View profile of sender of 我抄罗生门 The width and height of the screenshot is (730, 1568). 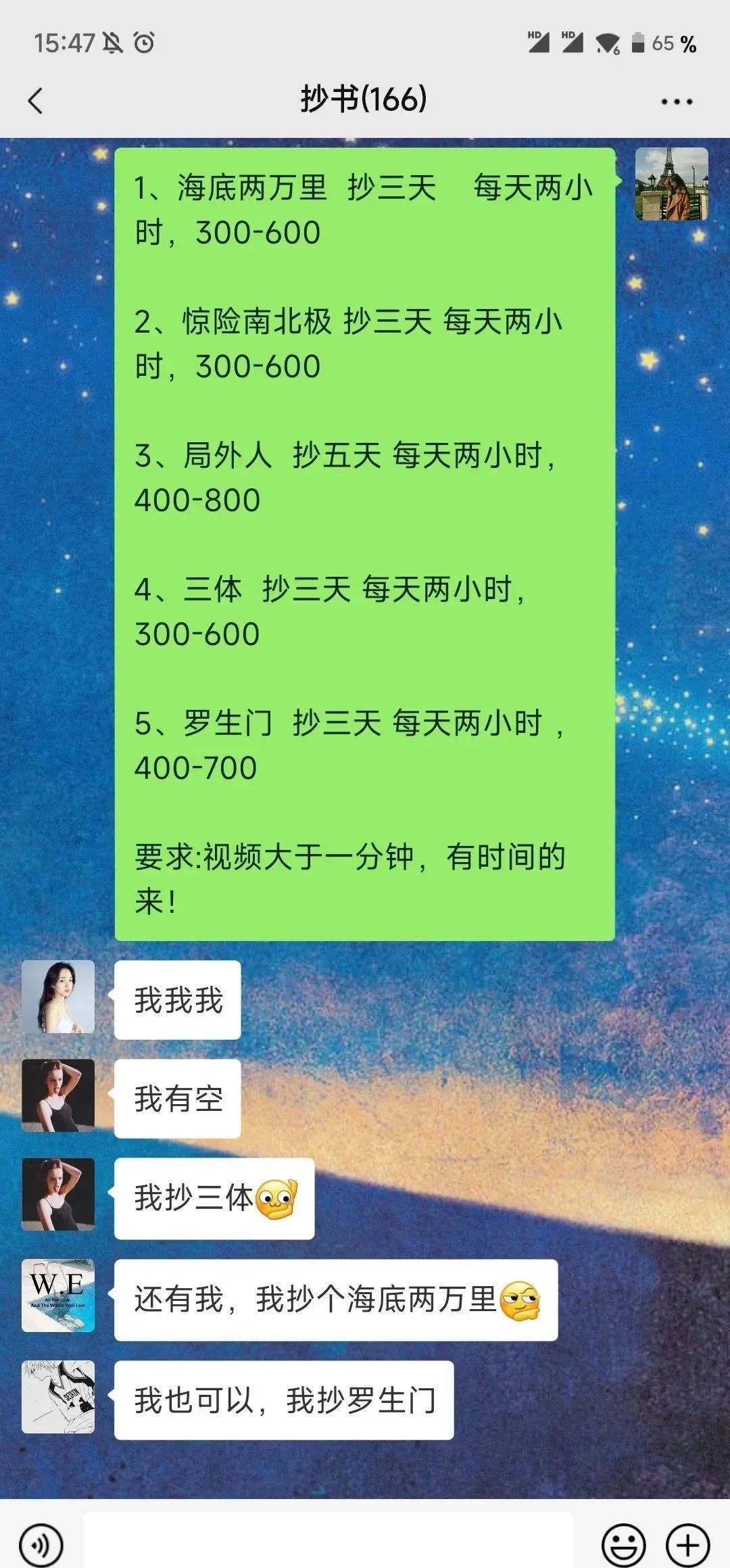[x=58, y=1397]
